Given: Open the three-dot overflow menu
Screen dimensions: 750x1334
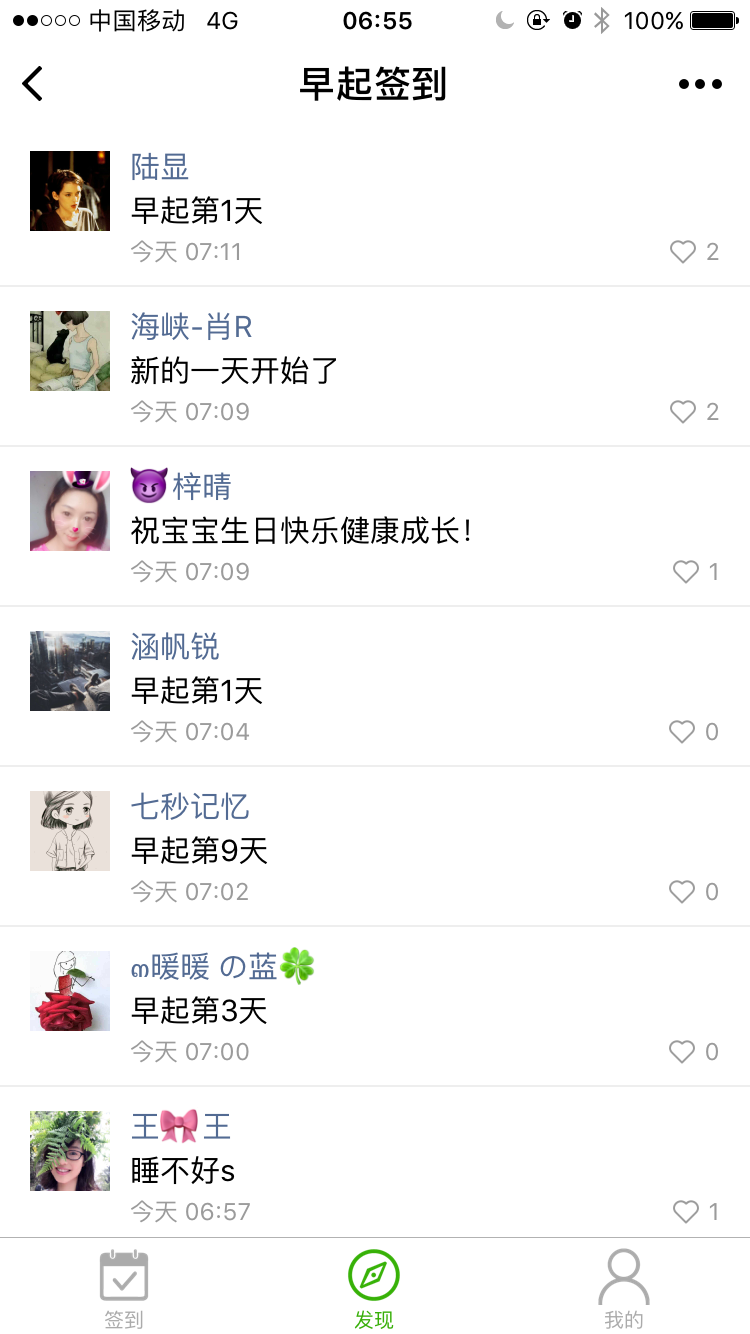Looking at the screenshot, I should [x=700, y=84].
